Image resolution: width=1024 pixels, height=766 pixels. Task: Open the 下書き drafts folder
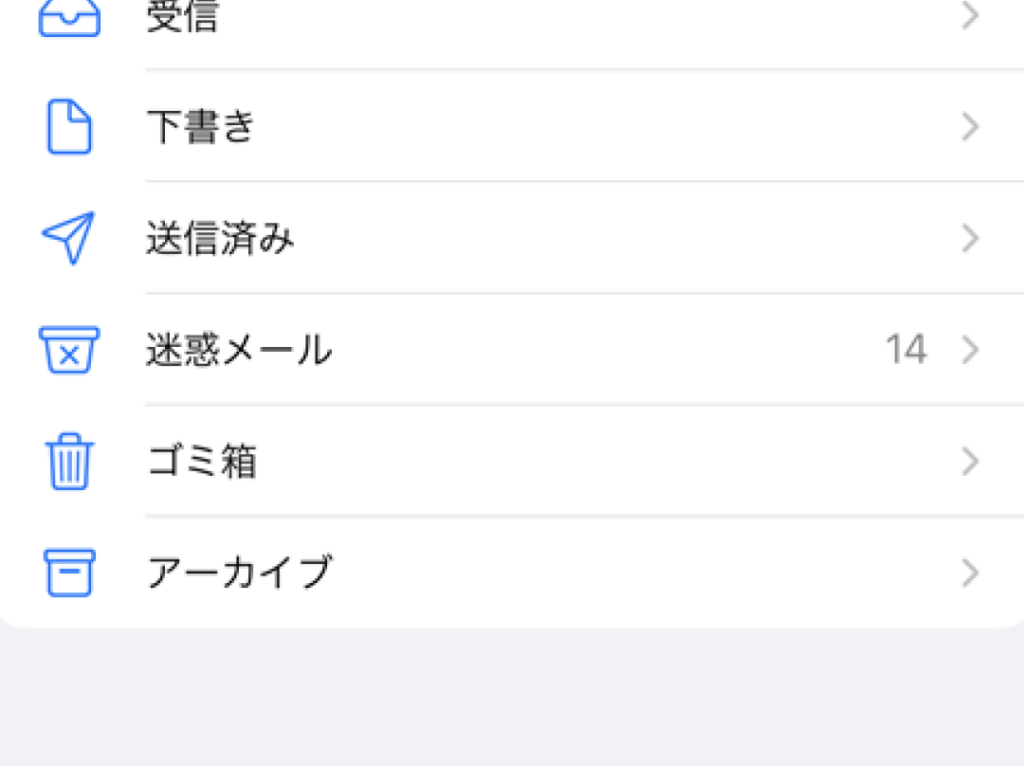pos(202,128)
